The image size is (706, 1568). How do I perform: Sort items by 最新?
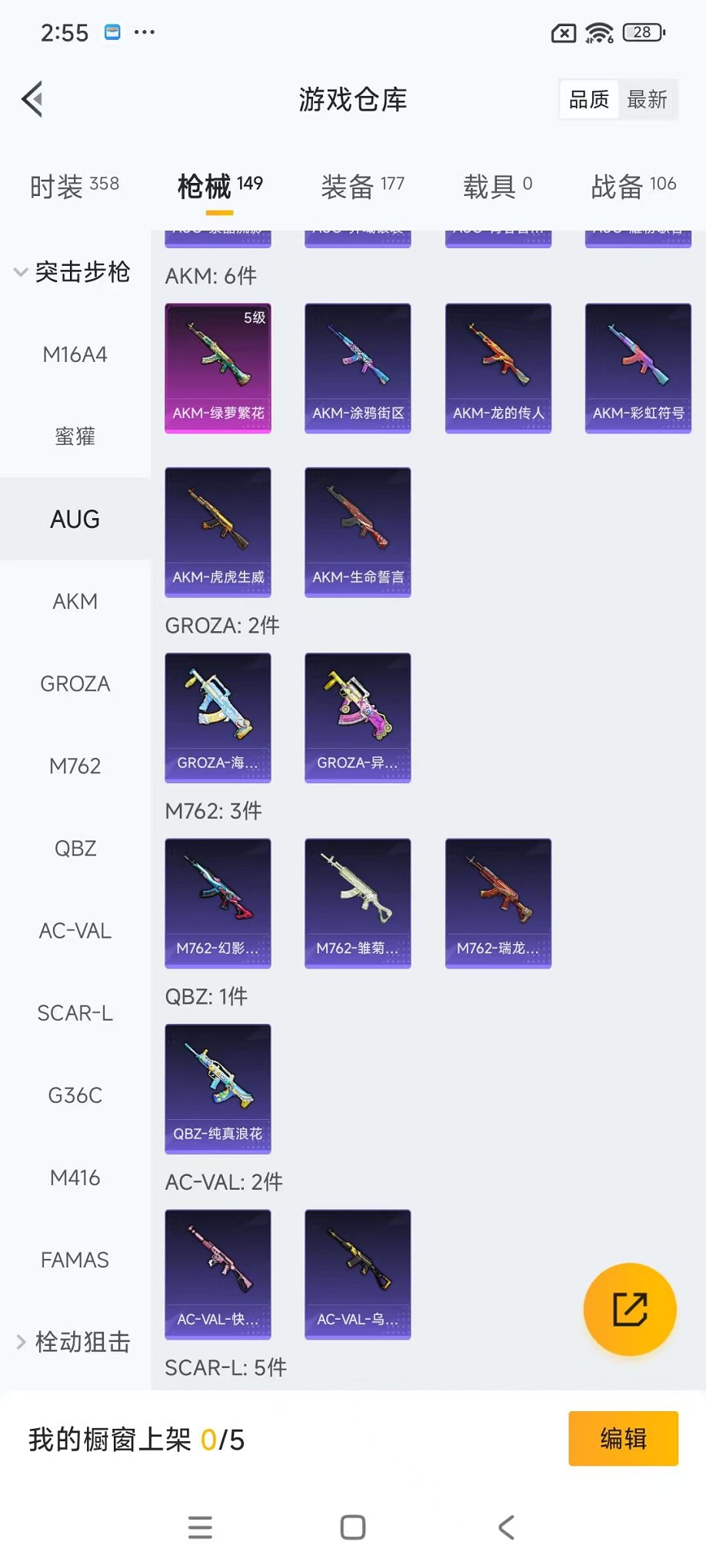(x=647, y=100)
